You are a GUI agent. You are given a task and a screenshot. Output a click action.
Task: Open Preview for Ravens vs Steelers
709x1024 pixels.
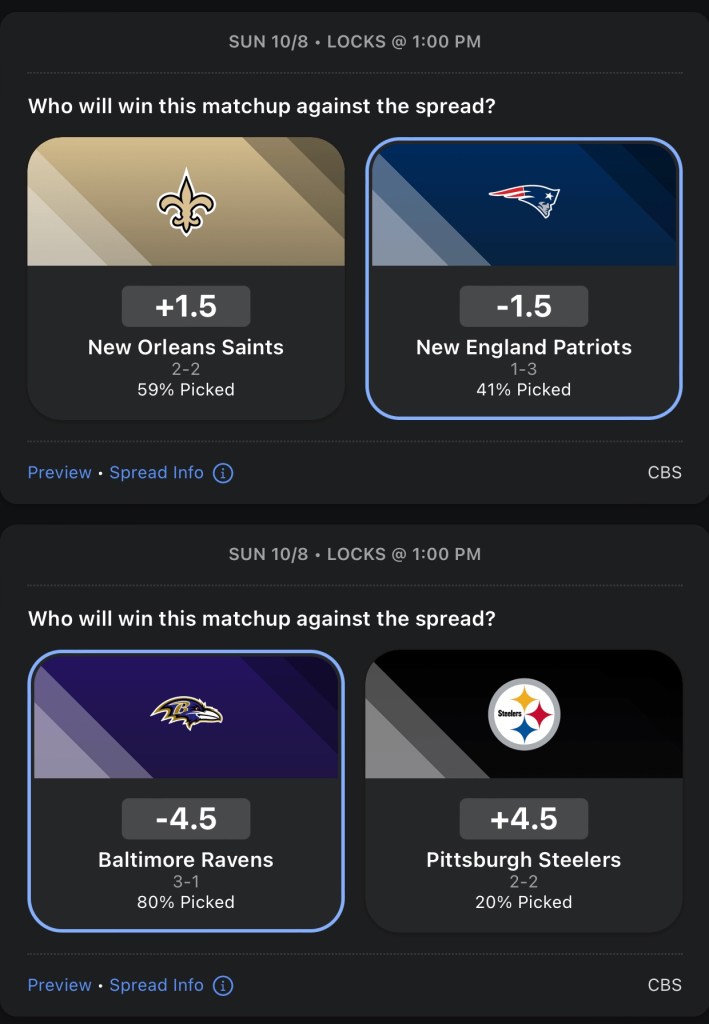click(x=59, y=985)
